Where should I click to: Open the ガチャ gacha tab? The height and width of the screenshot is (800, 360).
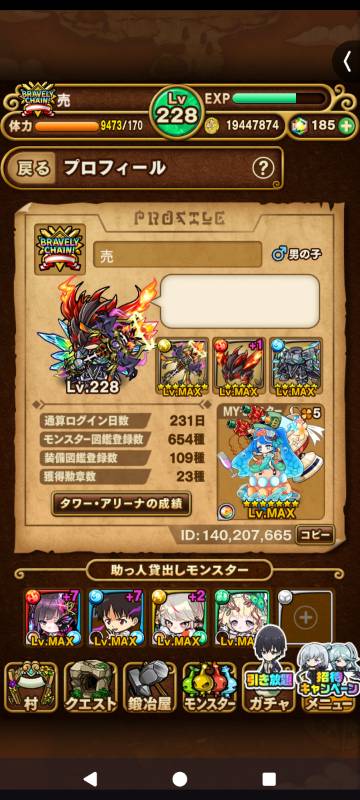tap(269, 687)
